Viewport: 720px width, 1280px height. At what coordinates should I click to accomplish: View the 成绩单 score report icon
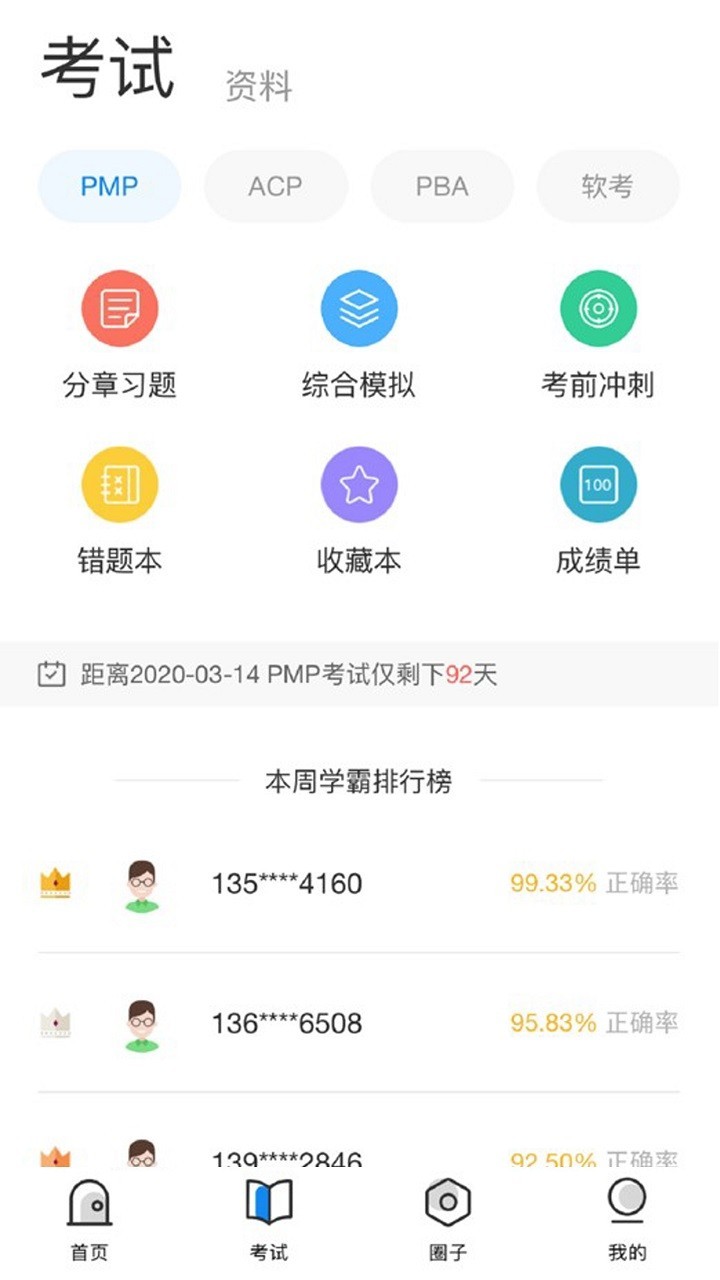598,483
